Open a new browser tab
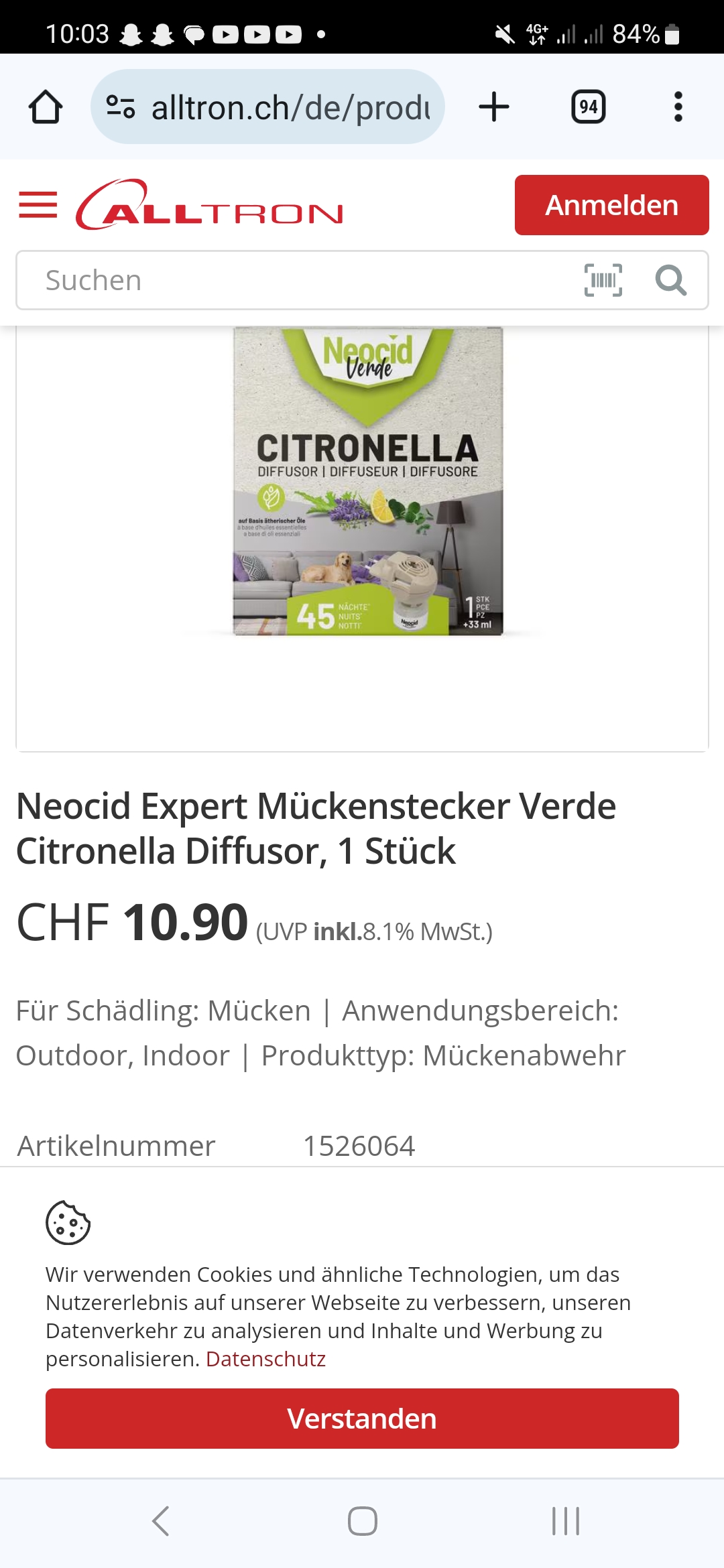Image resolution: width=724 pixels, height=1568 pixels. 494,107
